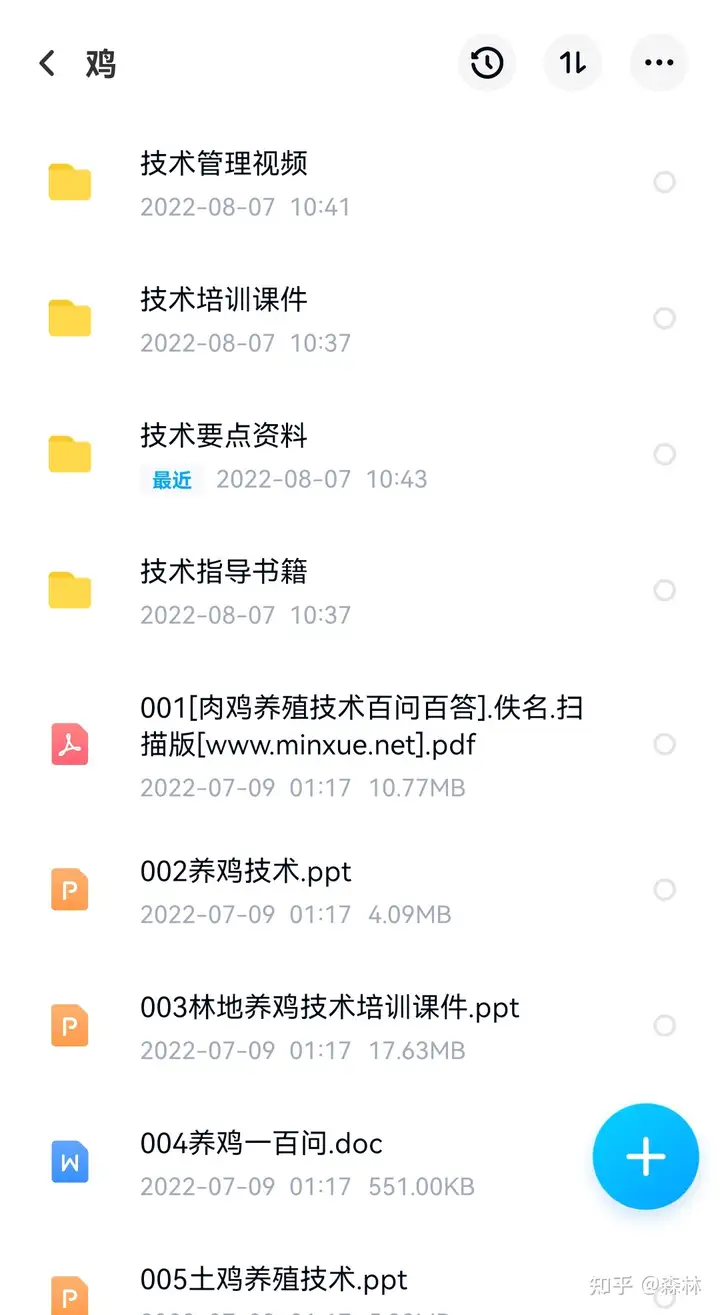Open 002养鸡技术.ppt file
Viewport: 720px width, 1315px height.
pyautogui.click(x=360, y=889)
